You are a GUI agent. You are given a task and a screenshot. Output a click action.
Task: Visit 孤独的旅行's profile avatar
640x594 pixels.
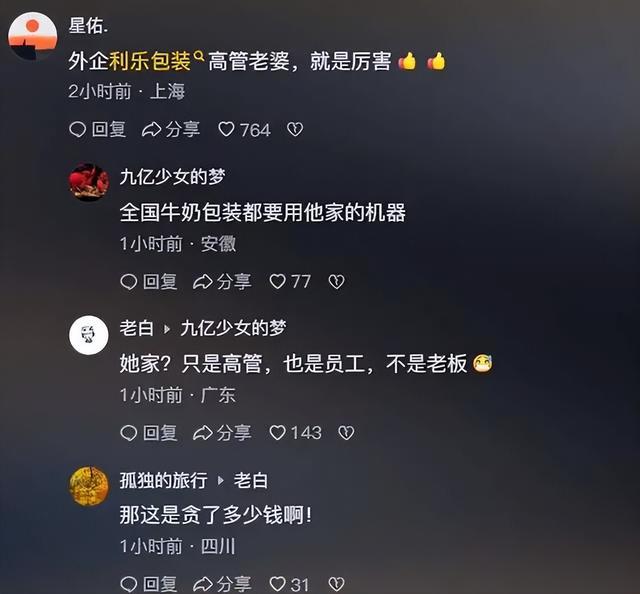89,486
